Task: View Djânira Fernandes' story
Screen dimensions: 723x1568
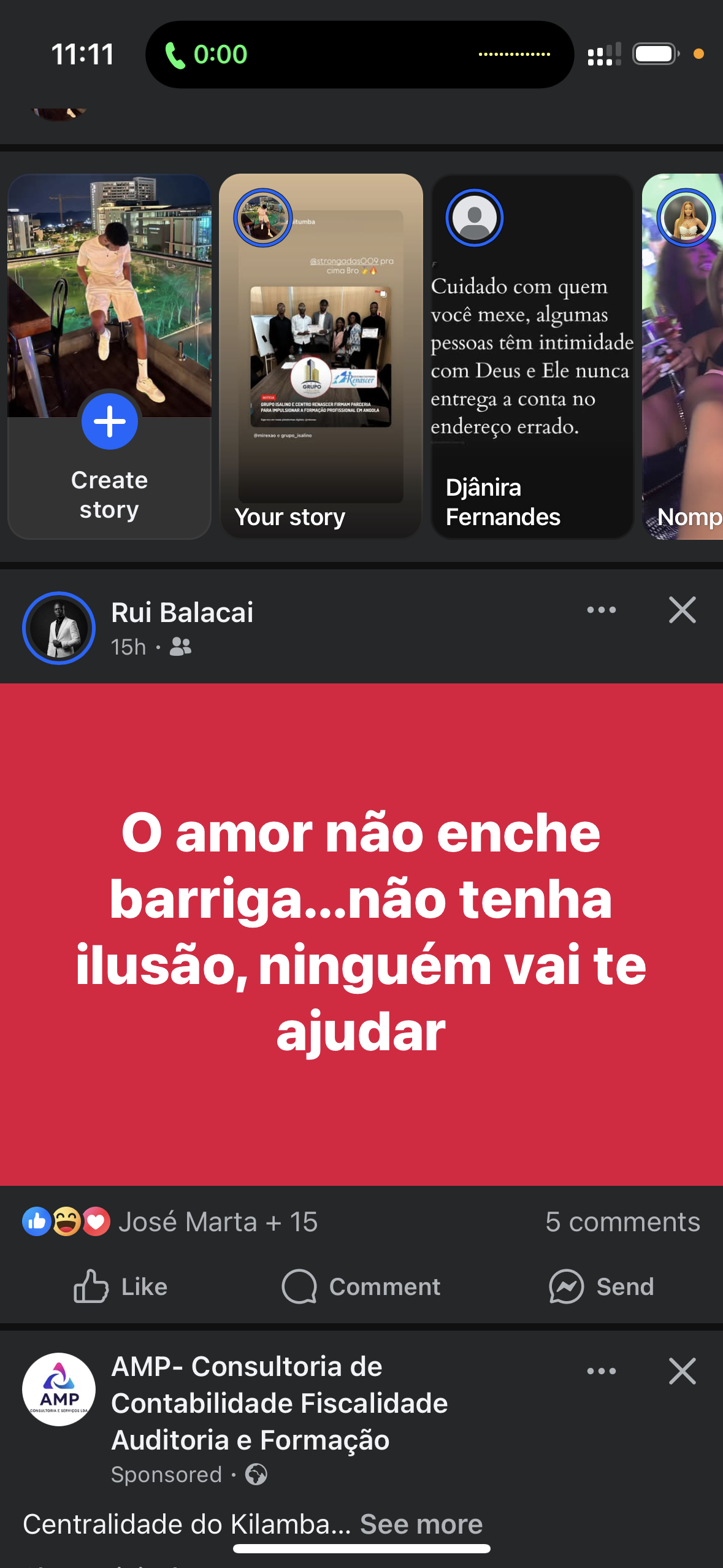Action: click(x=532, y=356)
